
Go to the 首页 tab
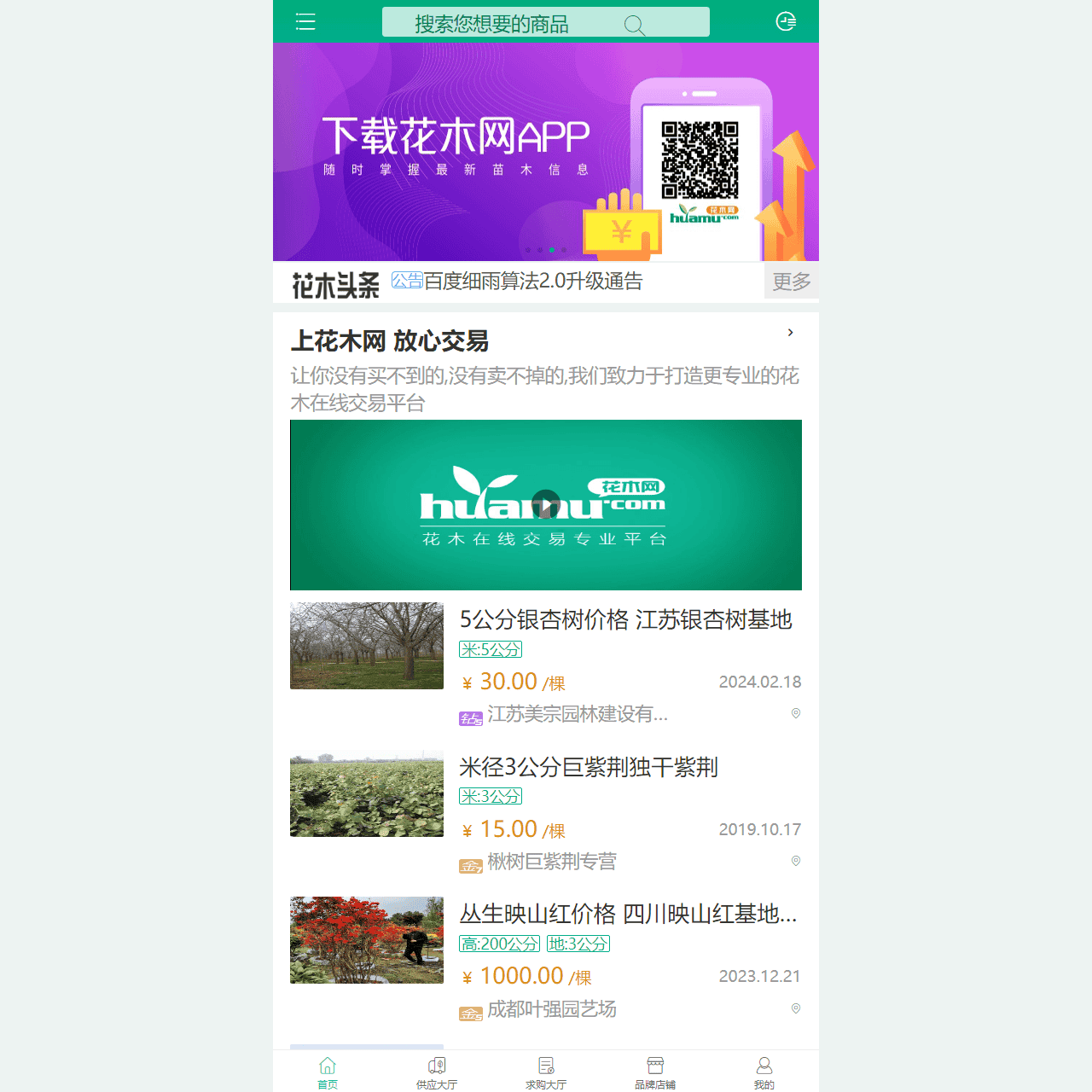click(328, 1072)
